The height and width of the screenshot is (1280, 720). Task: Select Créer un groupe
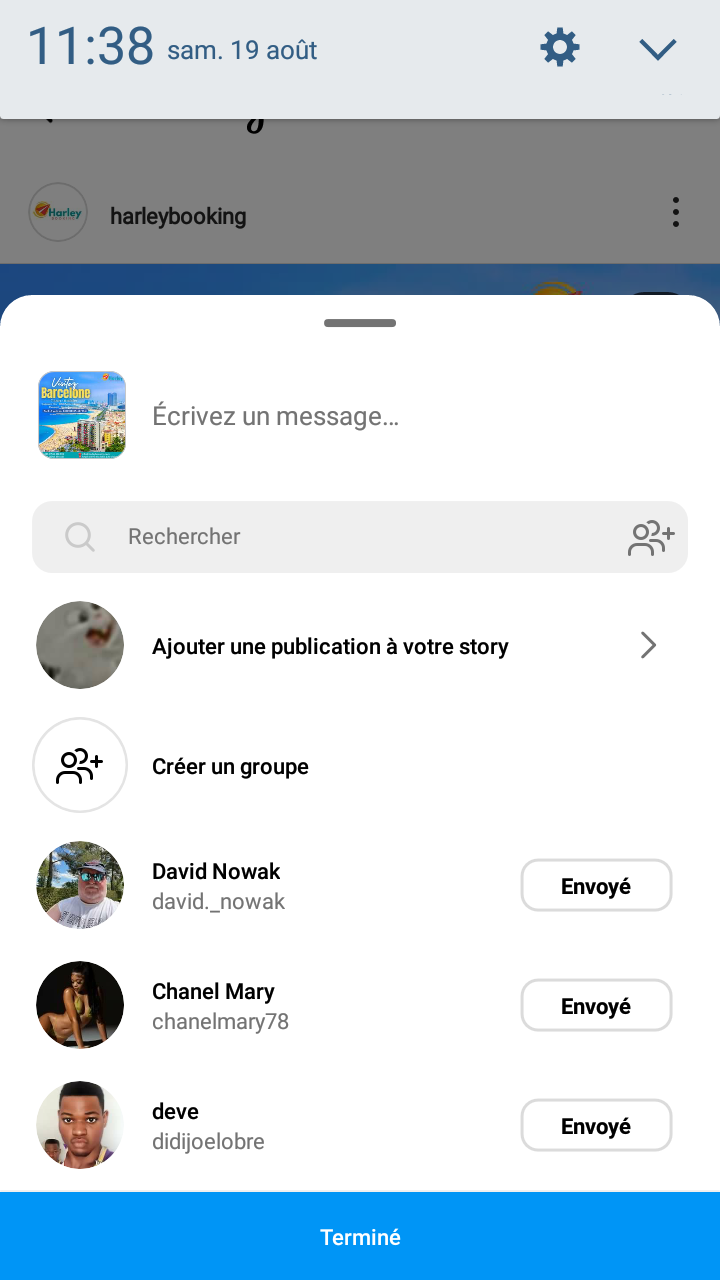pos(230,766)
